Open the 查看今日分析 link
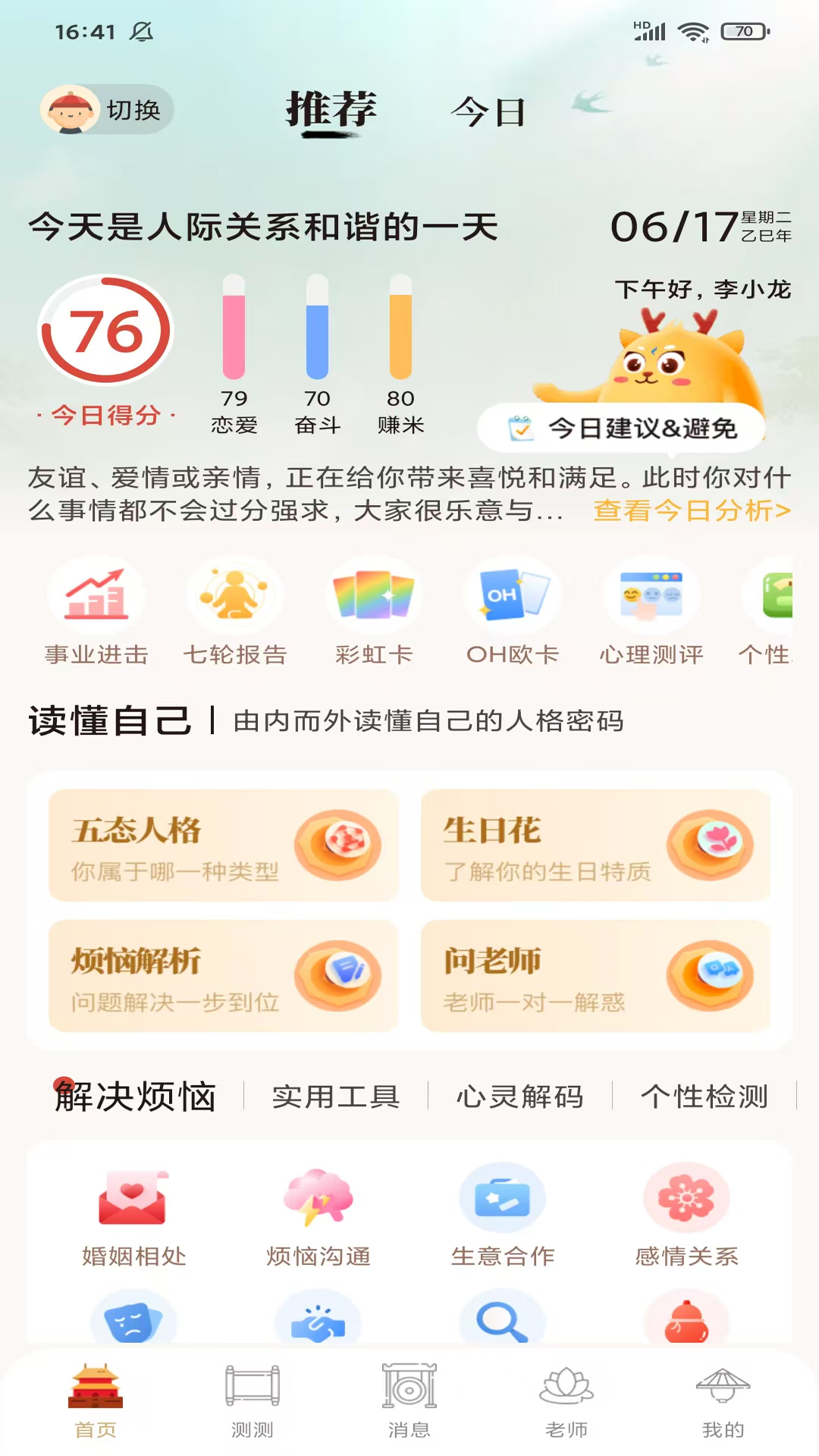The width and height of the screenshot is (819, 1456). point(692,510)
